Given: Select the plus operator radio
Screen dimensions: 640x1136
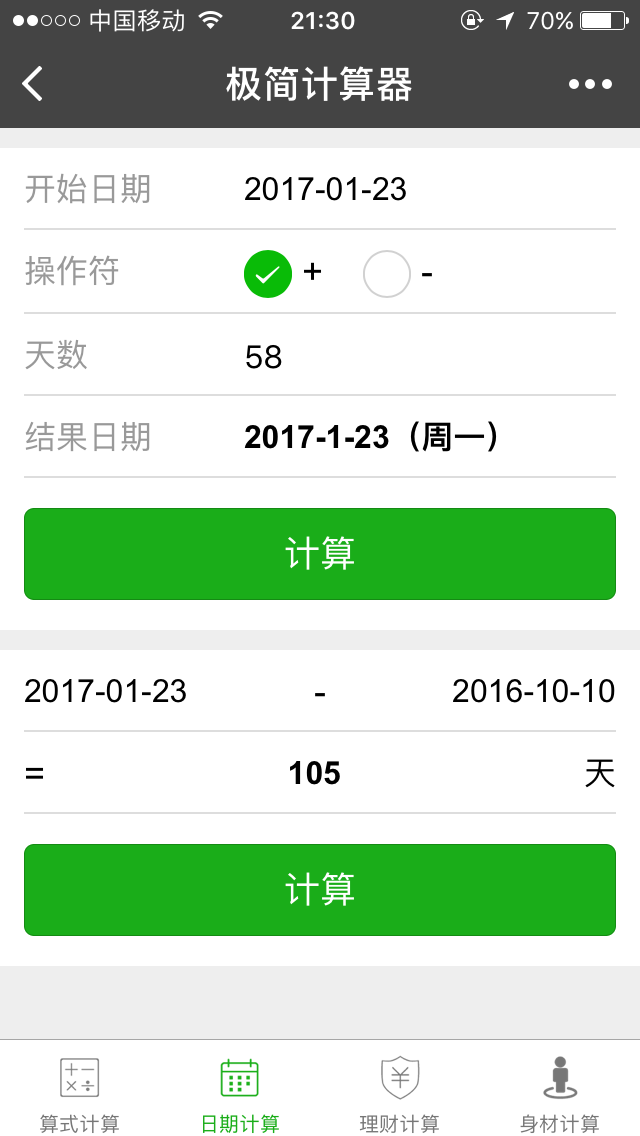Looking at the screenshot, I should tap(268, 274).
